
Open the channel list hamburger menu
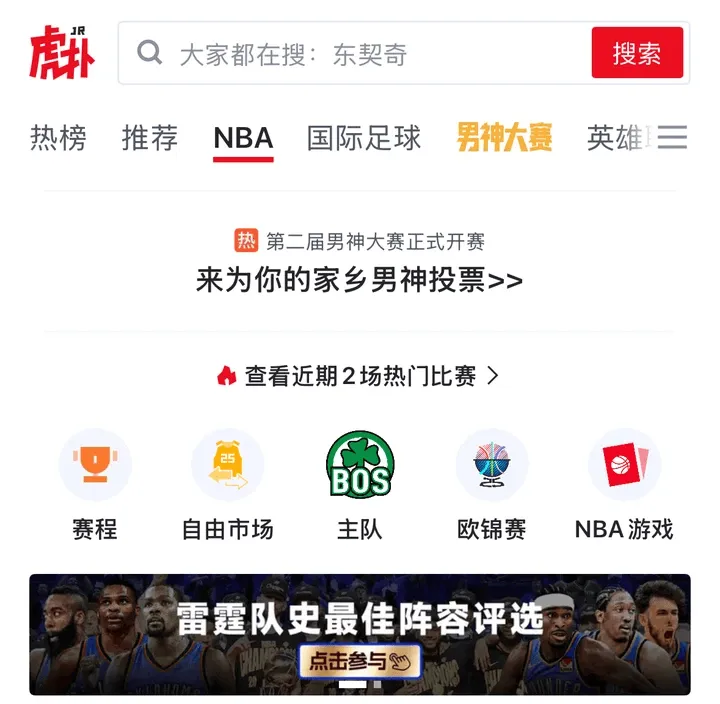673,138
